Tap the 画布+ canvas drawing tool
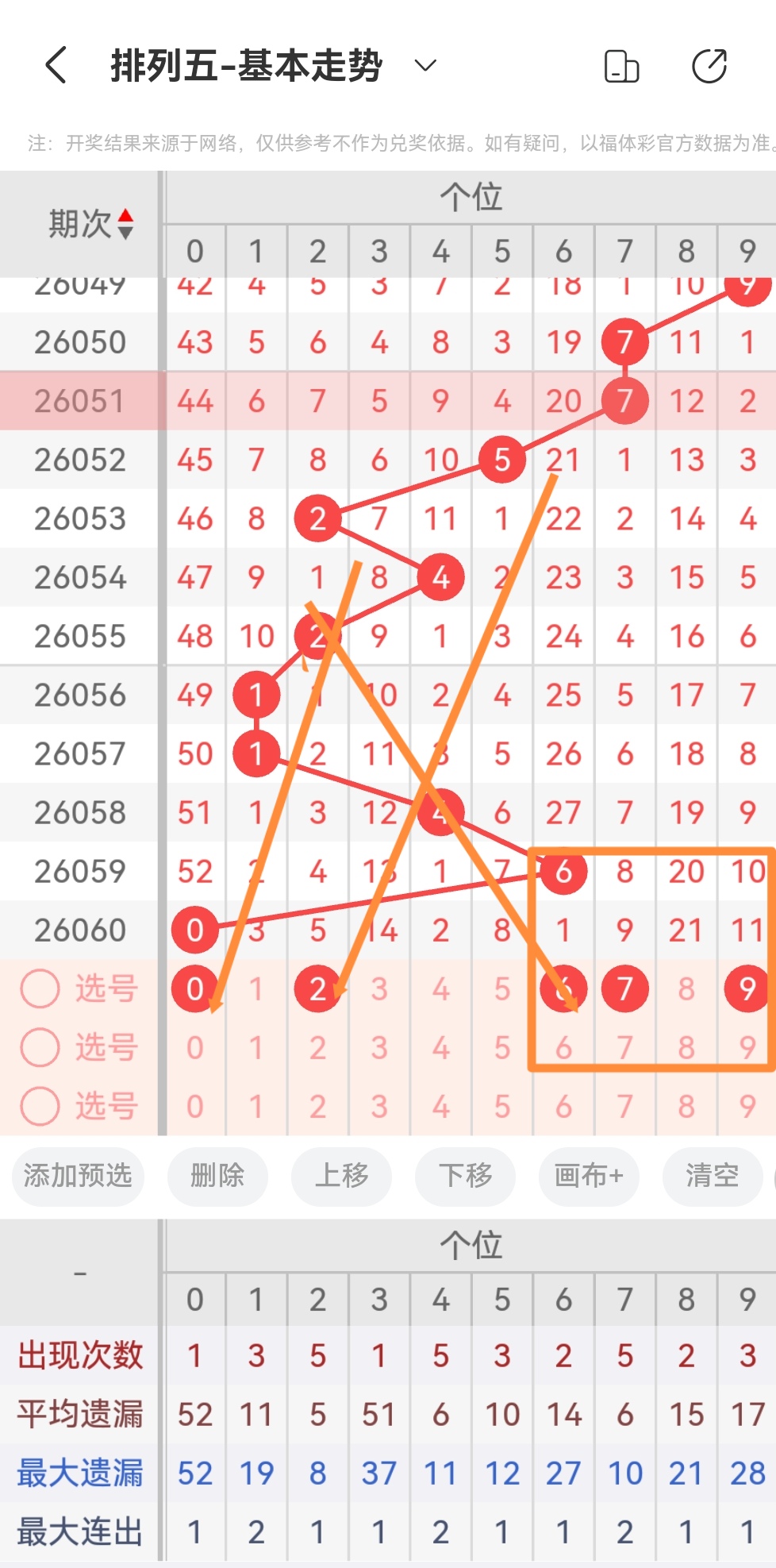The image size is (776, 1568). 588,1177
